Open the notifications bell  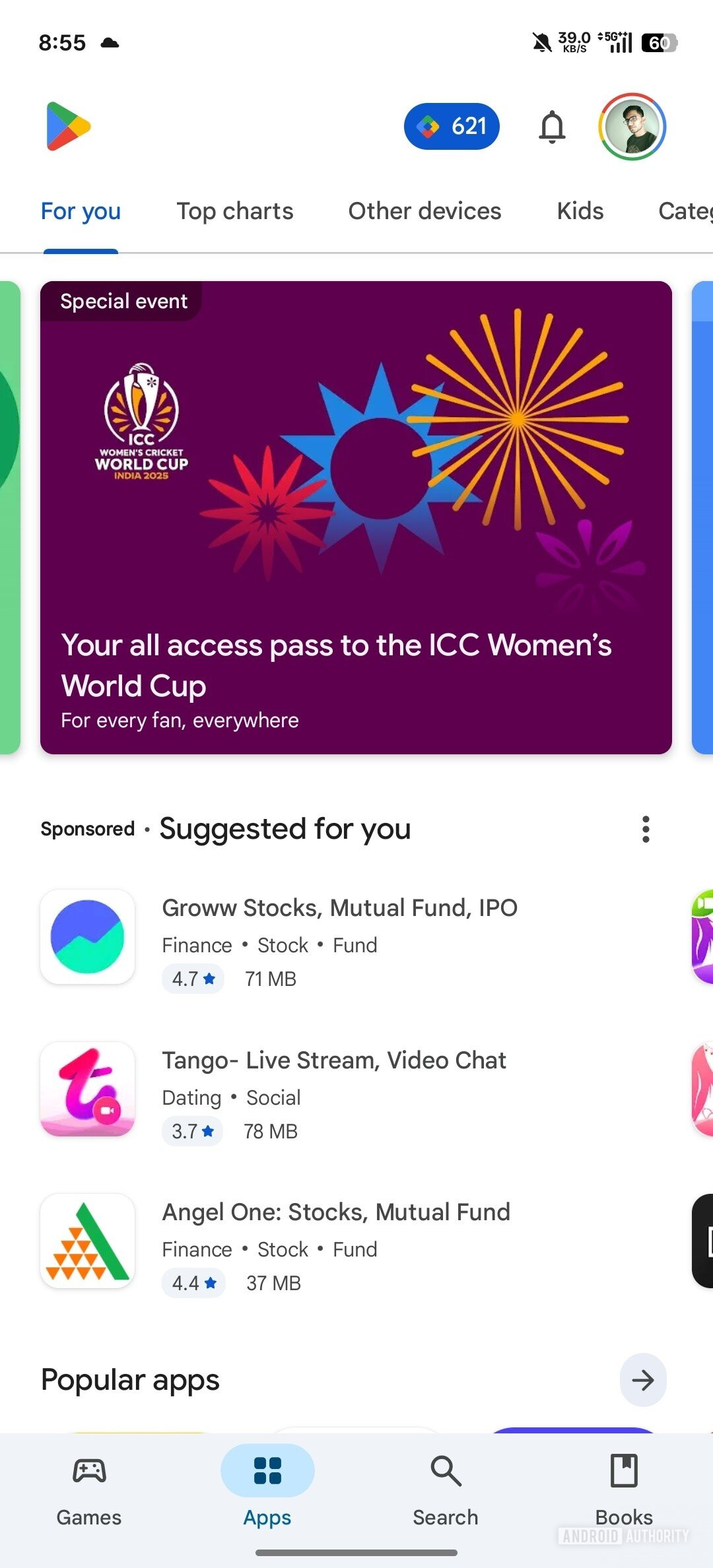click(552, 127)
